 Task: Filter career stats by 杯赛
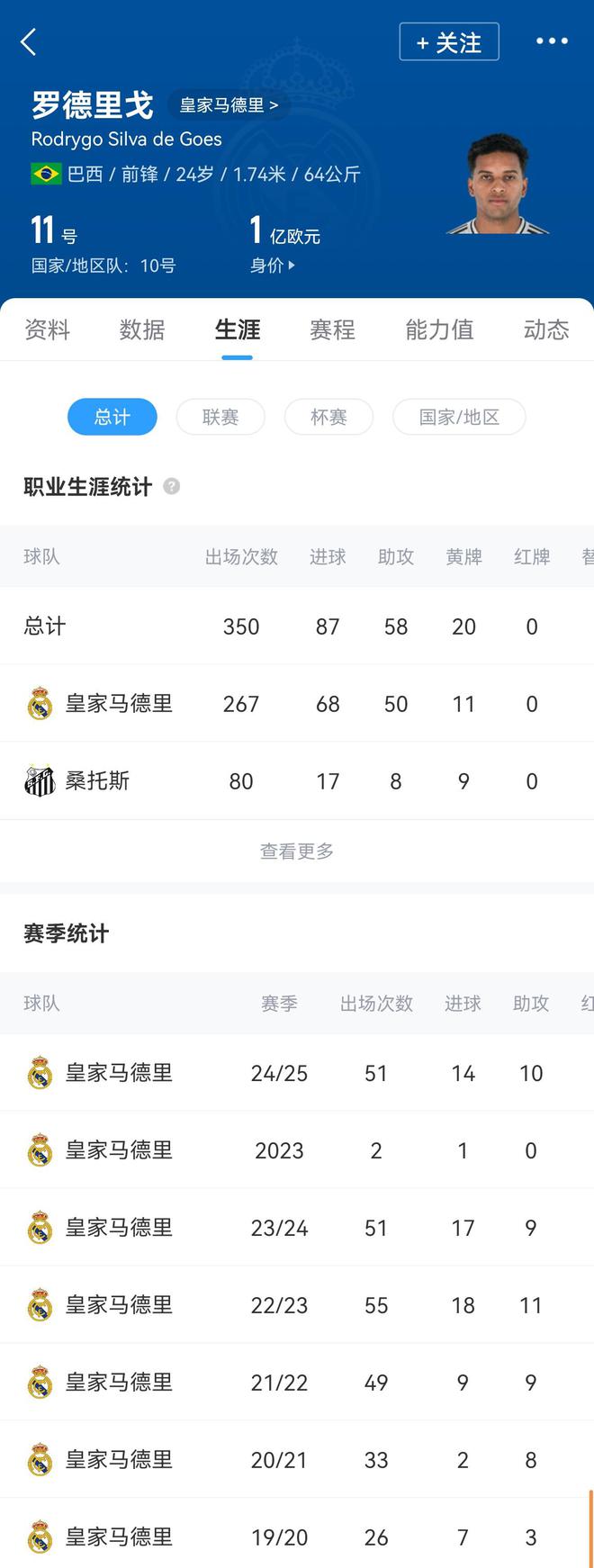(328, 417)
